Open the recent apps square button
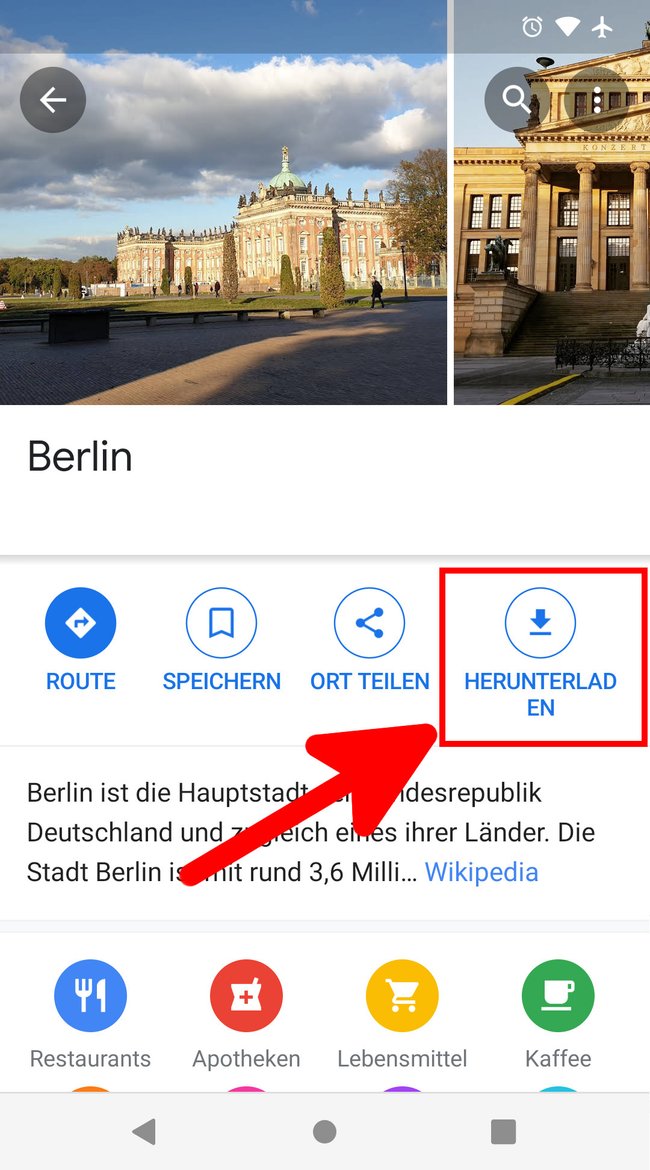 click(x=504, y=1132)
